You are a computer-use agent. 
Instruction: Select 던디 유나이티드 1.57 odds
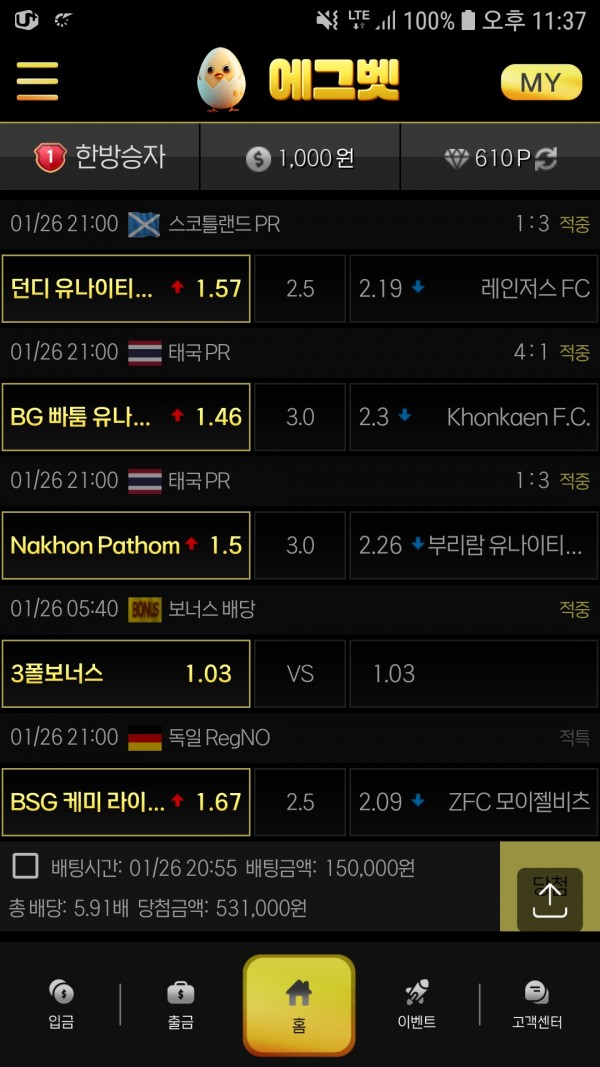126,289
